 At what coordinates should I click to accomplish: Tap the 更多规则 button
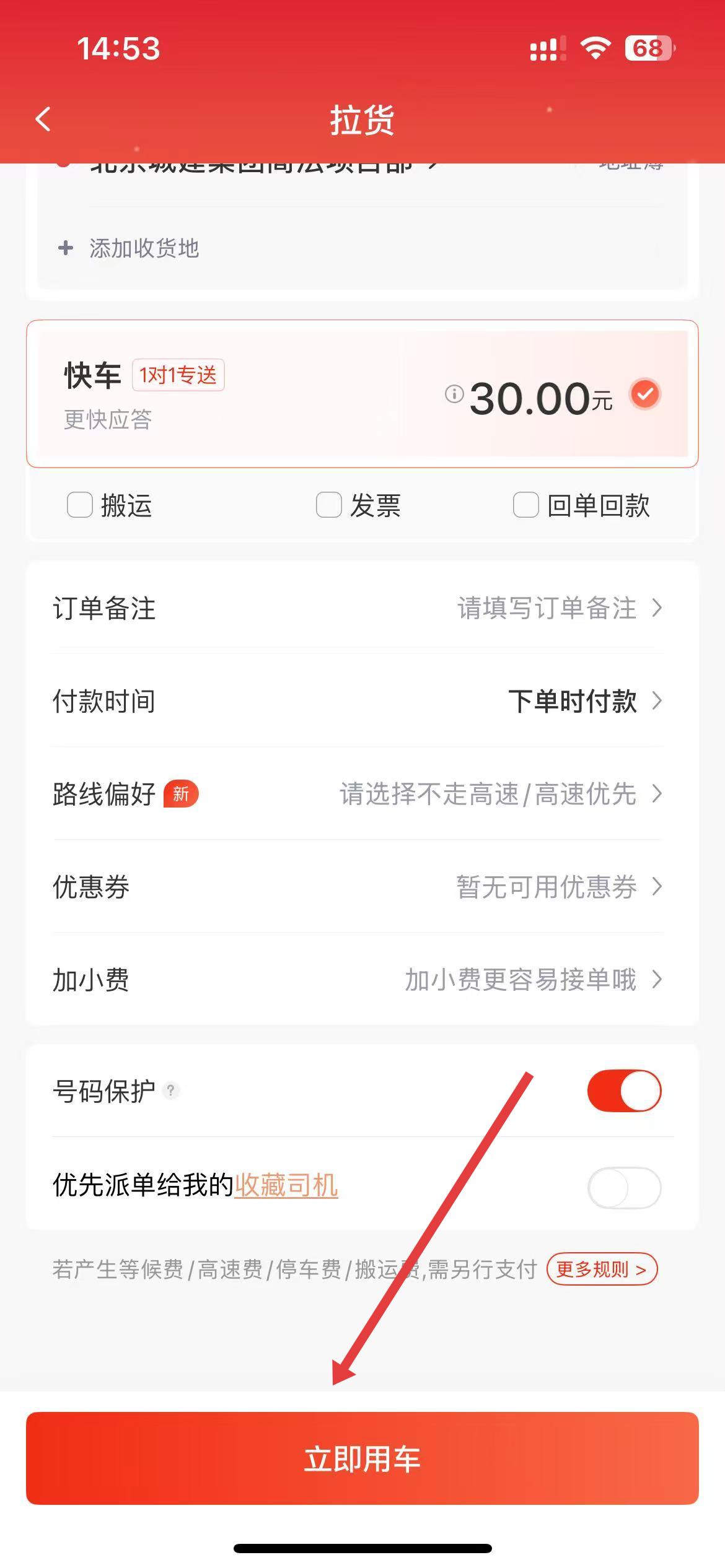pyautogui.click(x=601, y=1270)
